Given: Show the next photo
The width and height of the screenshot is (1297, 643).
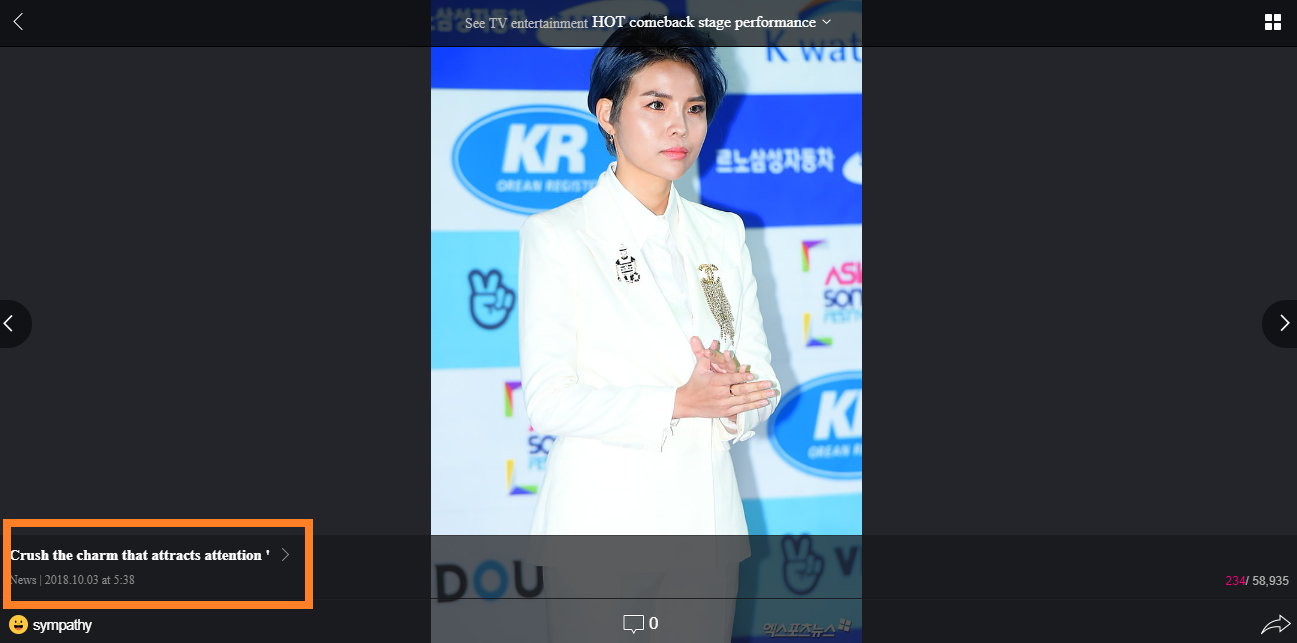Looking at the screenshot, I should tap(1283, 323).
